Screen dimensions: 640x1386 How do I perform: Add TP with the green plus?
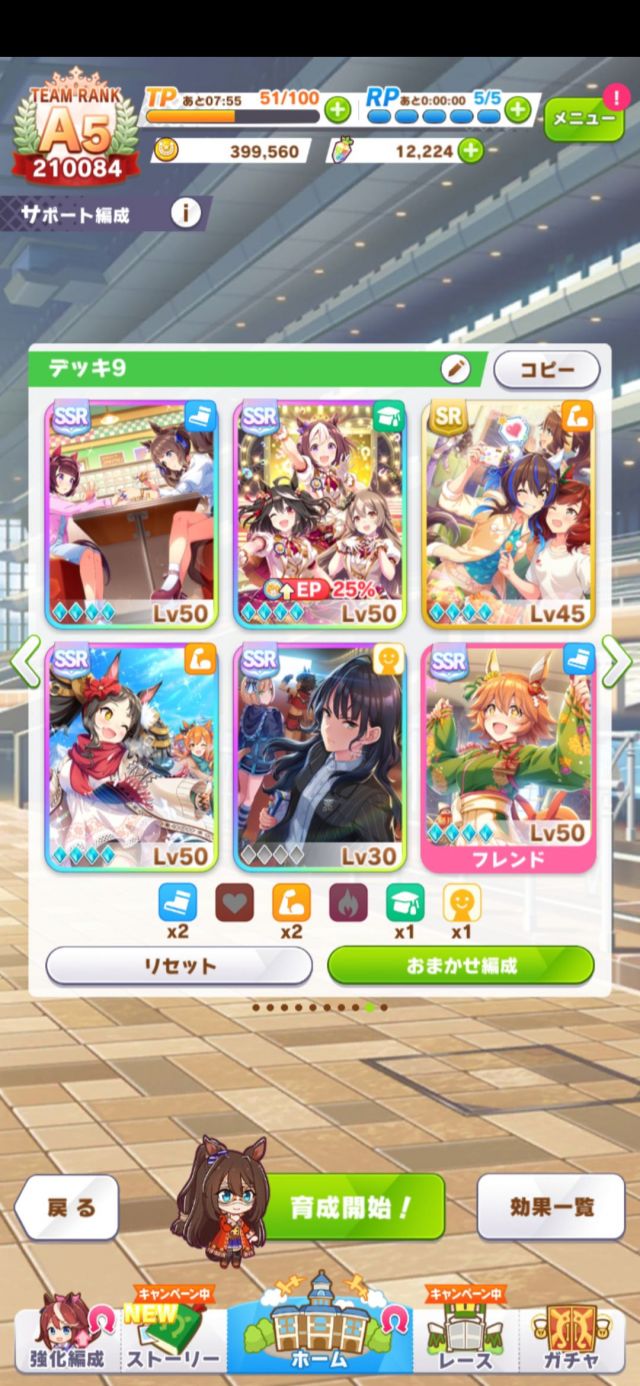(337, 110)
